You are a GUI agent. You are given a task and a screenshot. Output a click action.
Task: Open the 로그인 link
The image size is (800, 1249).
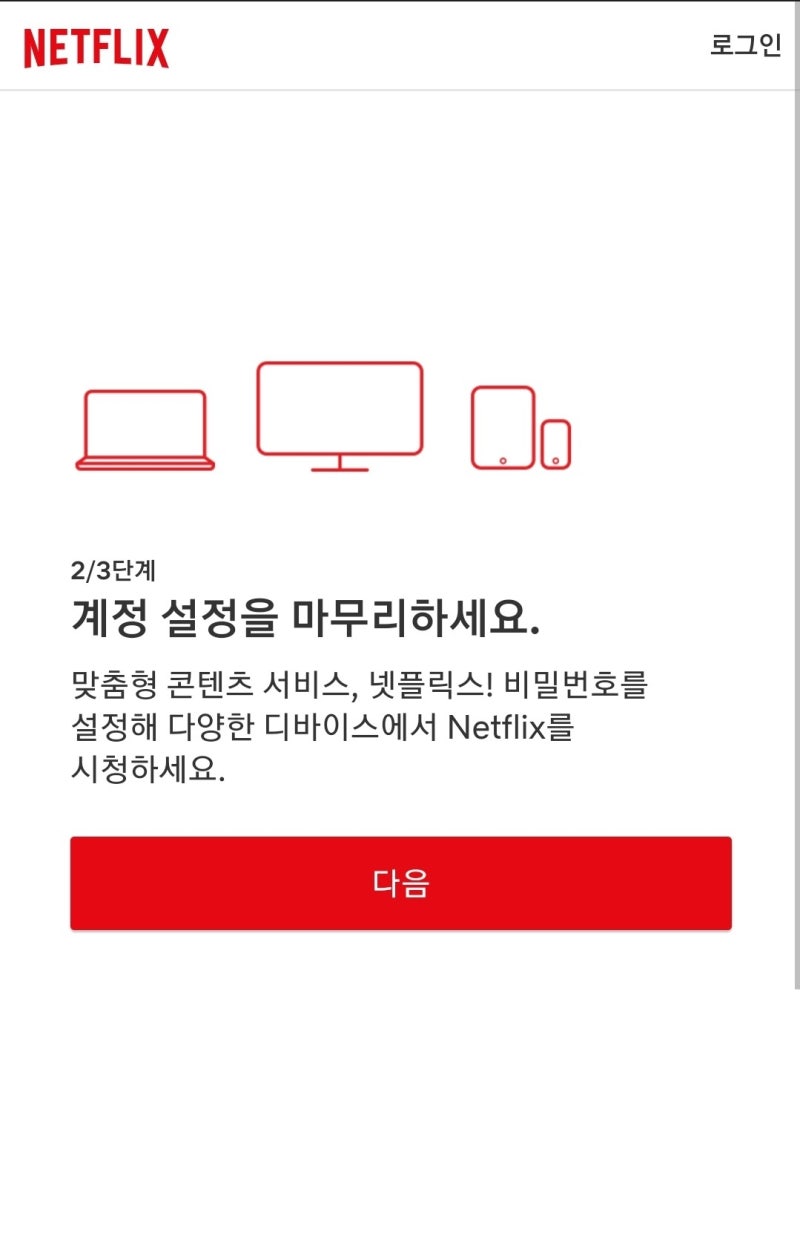tap(745, 46)
